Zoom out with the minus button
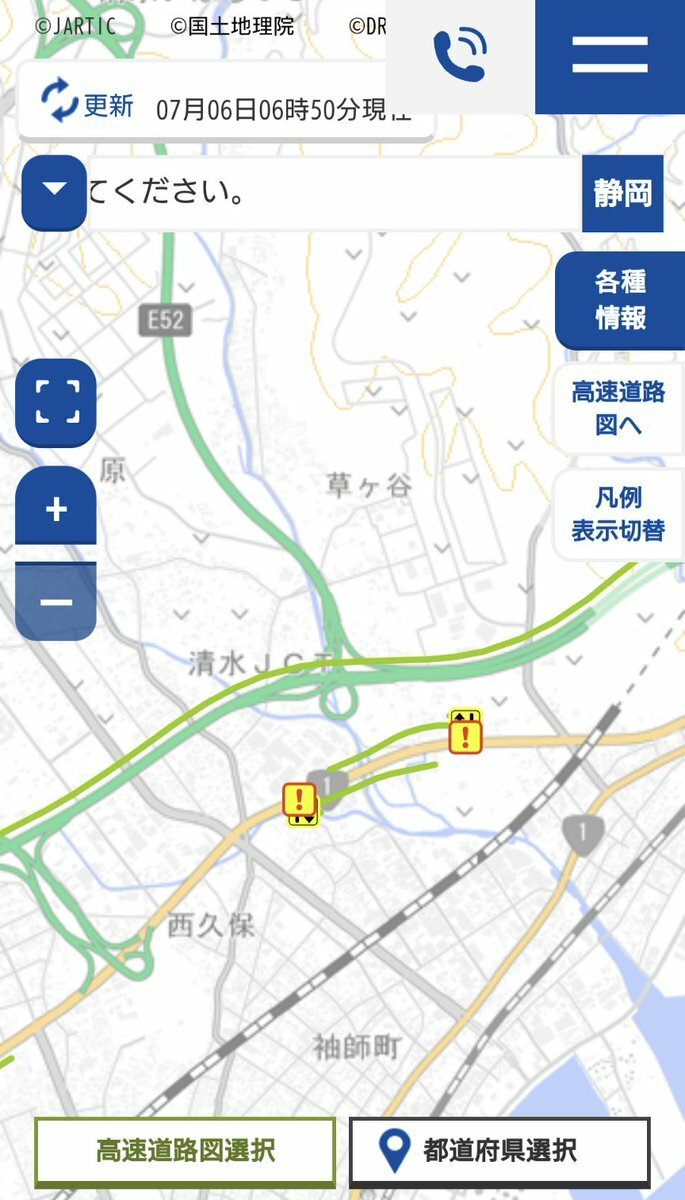This screenshot has height=1200, width=685. [56, 602]
